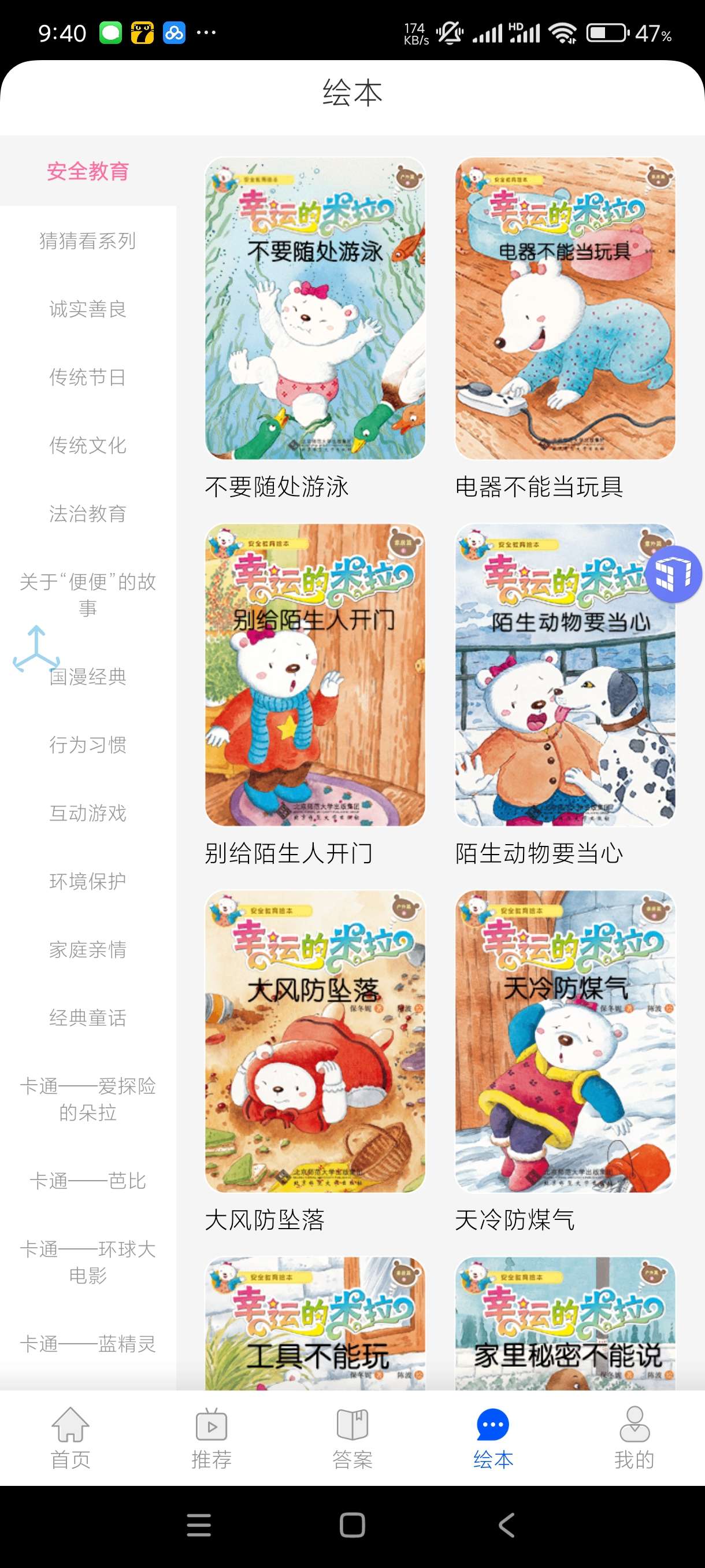Open the 我的 profile tab
The image size is (705, 1568).
click(x=634, y=1438)
